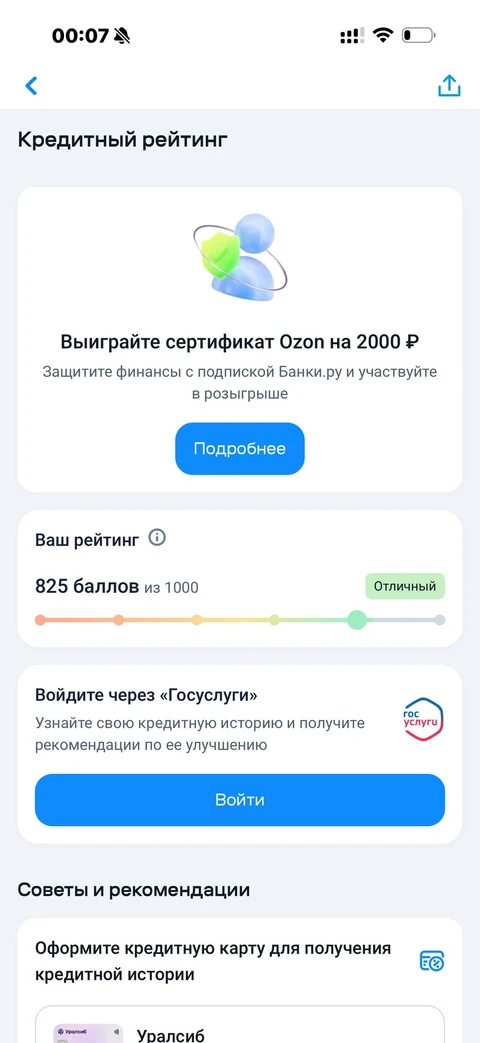Go back using the top-left arrow
This screenshot has width=480, height=1043.
tap(31, 85)
